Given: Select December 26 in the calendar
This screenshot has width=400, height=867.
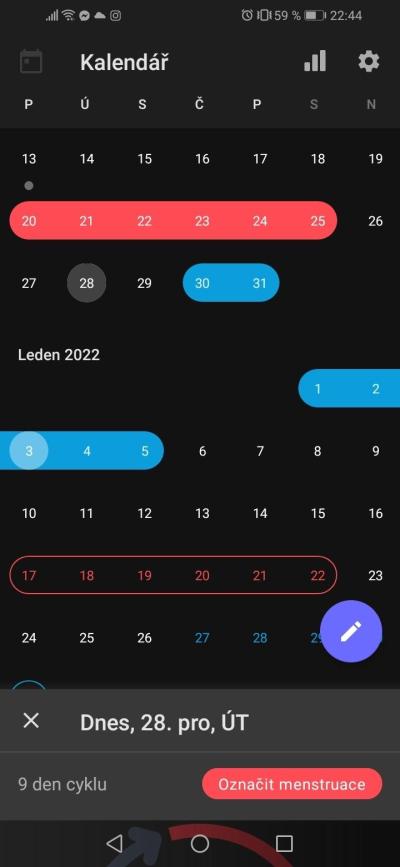Looking at the screenshot, I should point(376,221).
